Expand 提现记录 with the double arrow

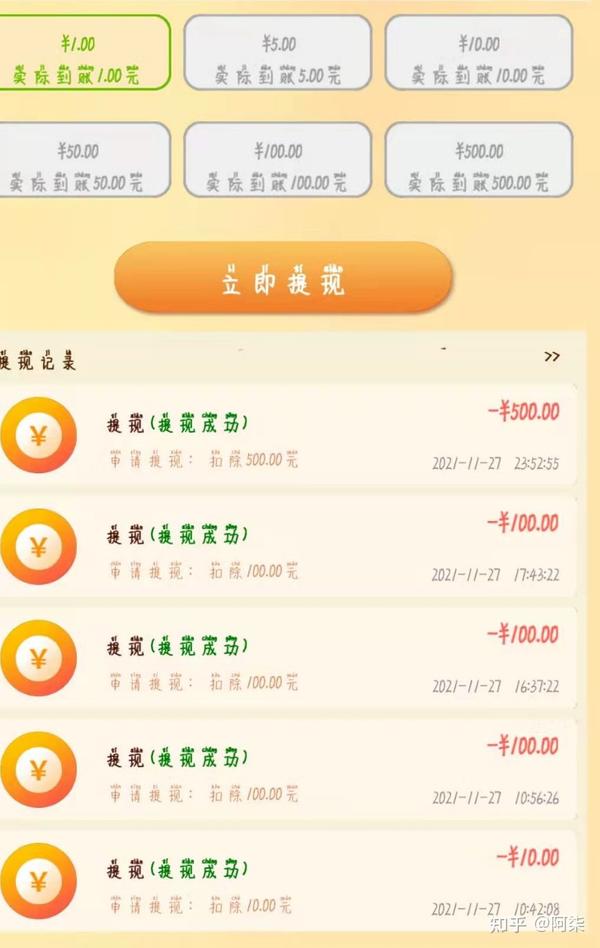pos(551,357)
